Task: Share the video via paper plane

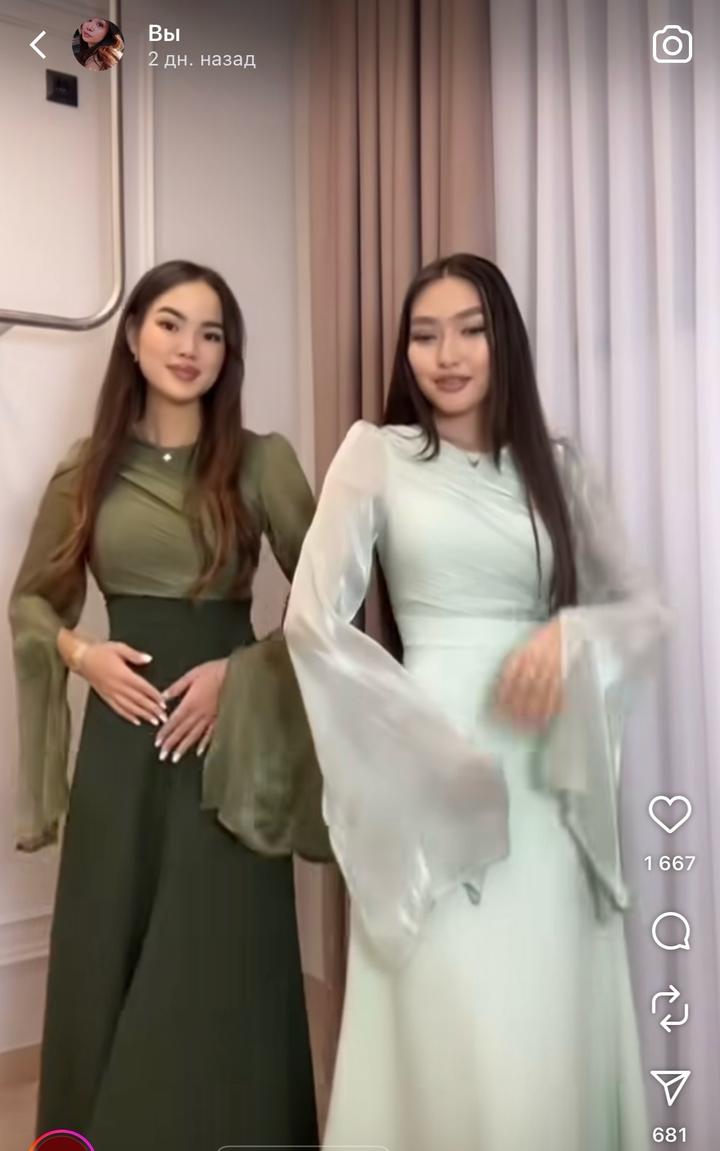Action: [x=669, y=1088]
